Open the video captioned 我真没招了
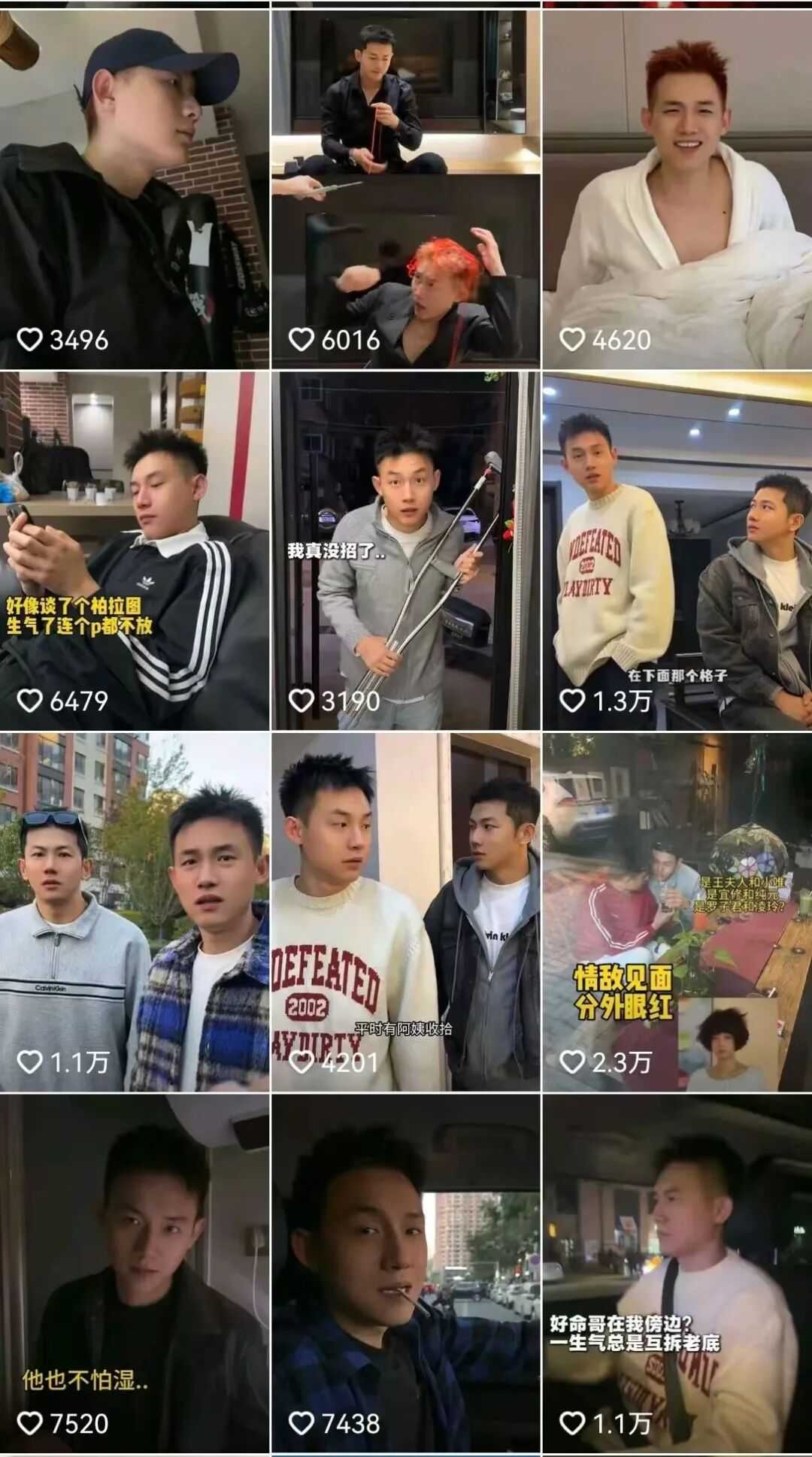 point(405,550)
